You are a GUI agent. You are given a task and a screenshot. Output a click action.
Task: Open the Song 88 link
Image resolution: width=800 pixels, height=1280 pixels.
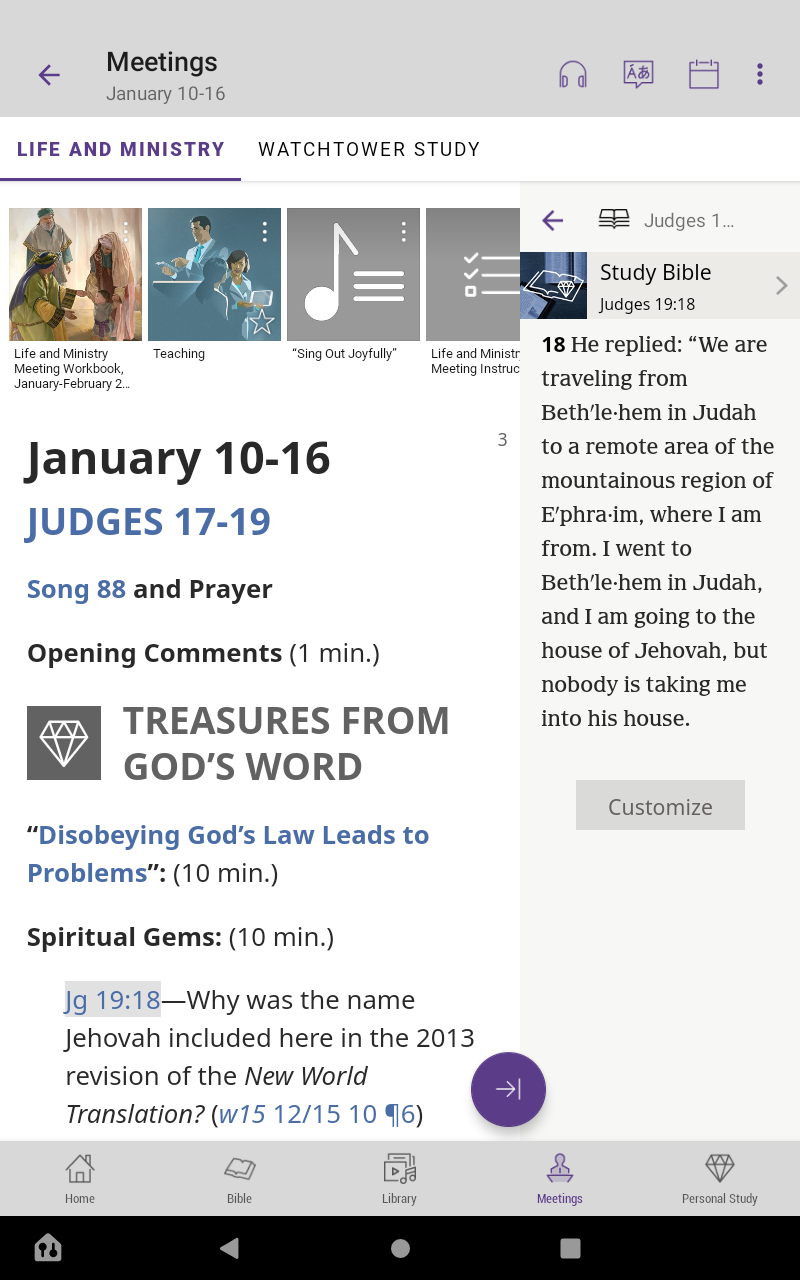click(x=76, y=589)
